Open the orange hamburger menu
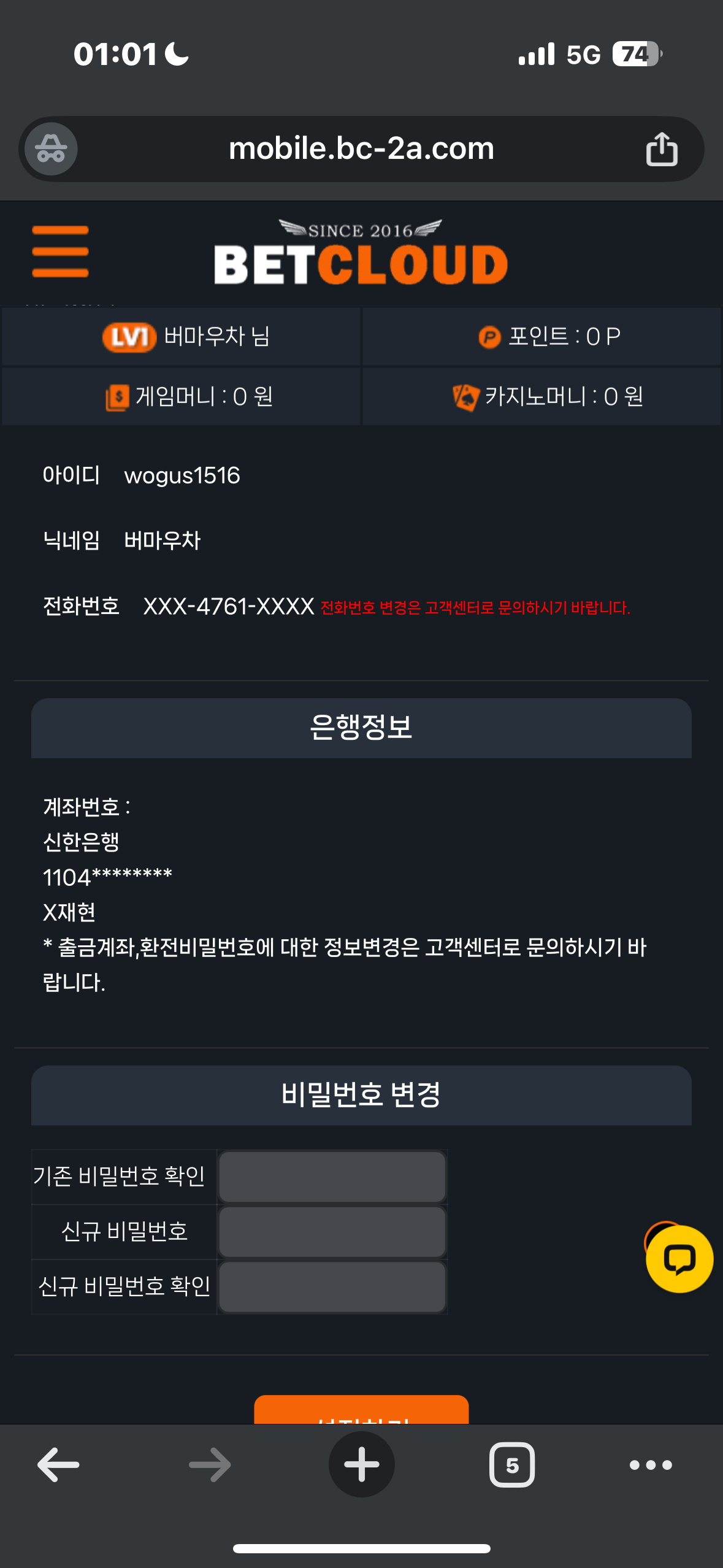The width and height of the screenshot is (723, 1568). 60,252
